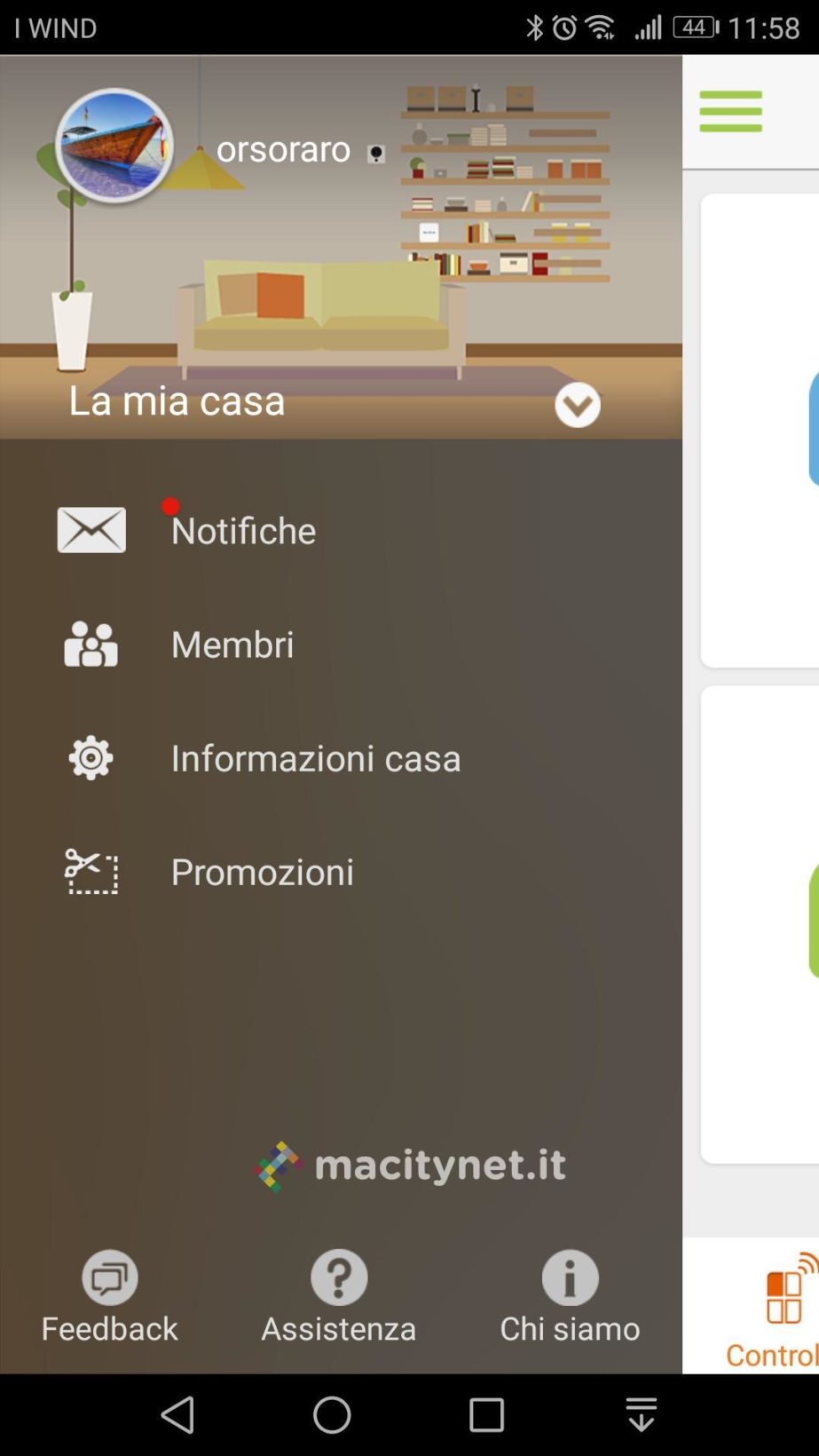This screenshot has width=819, height=1456.
Task: Open the Membri section
Action: tap(232, 644)
